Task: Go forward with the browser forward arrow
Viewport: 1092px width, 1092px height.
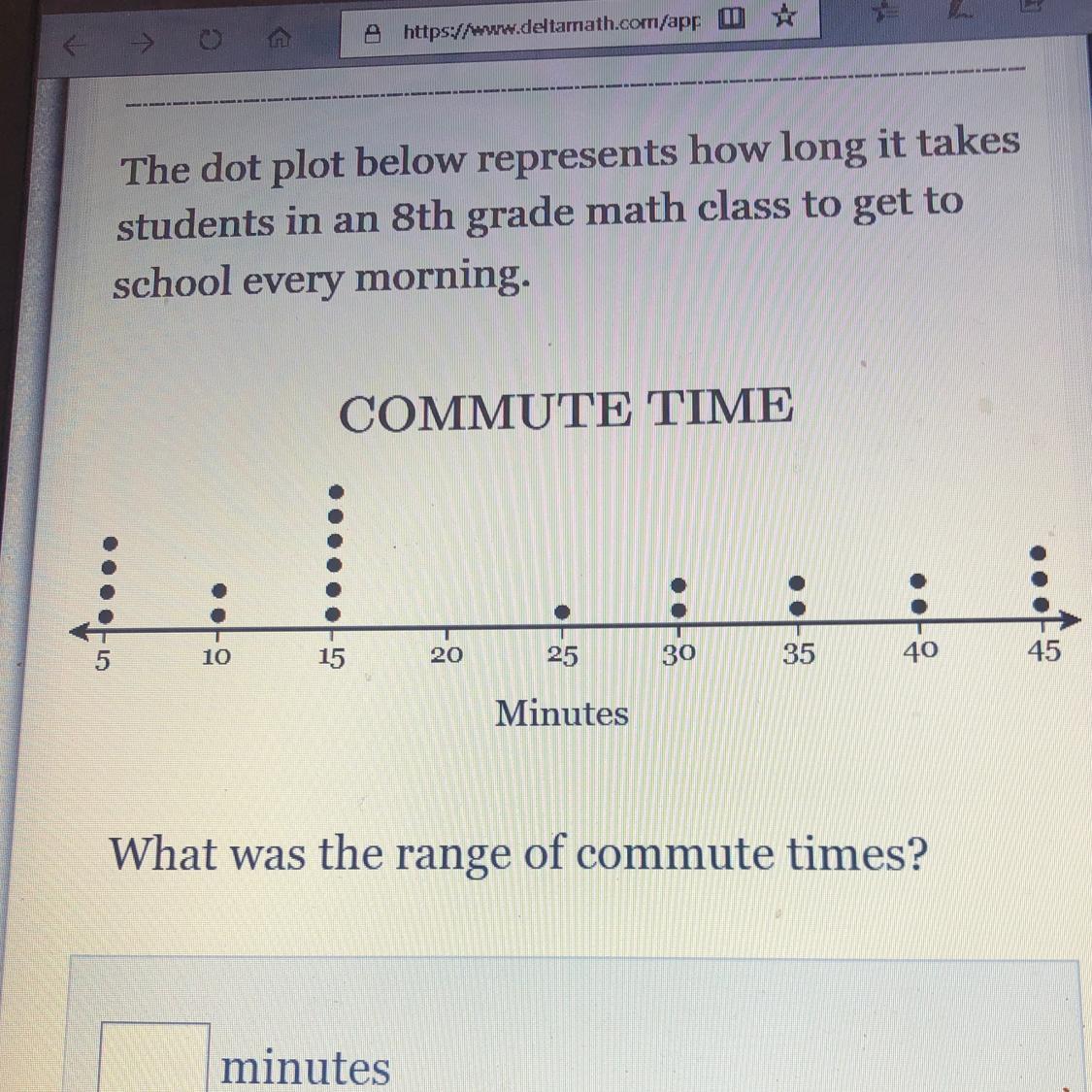Action: pos(143,43)
